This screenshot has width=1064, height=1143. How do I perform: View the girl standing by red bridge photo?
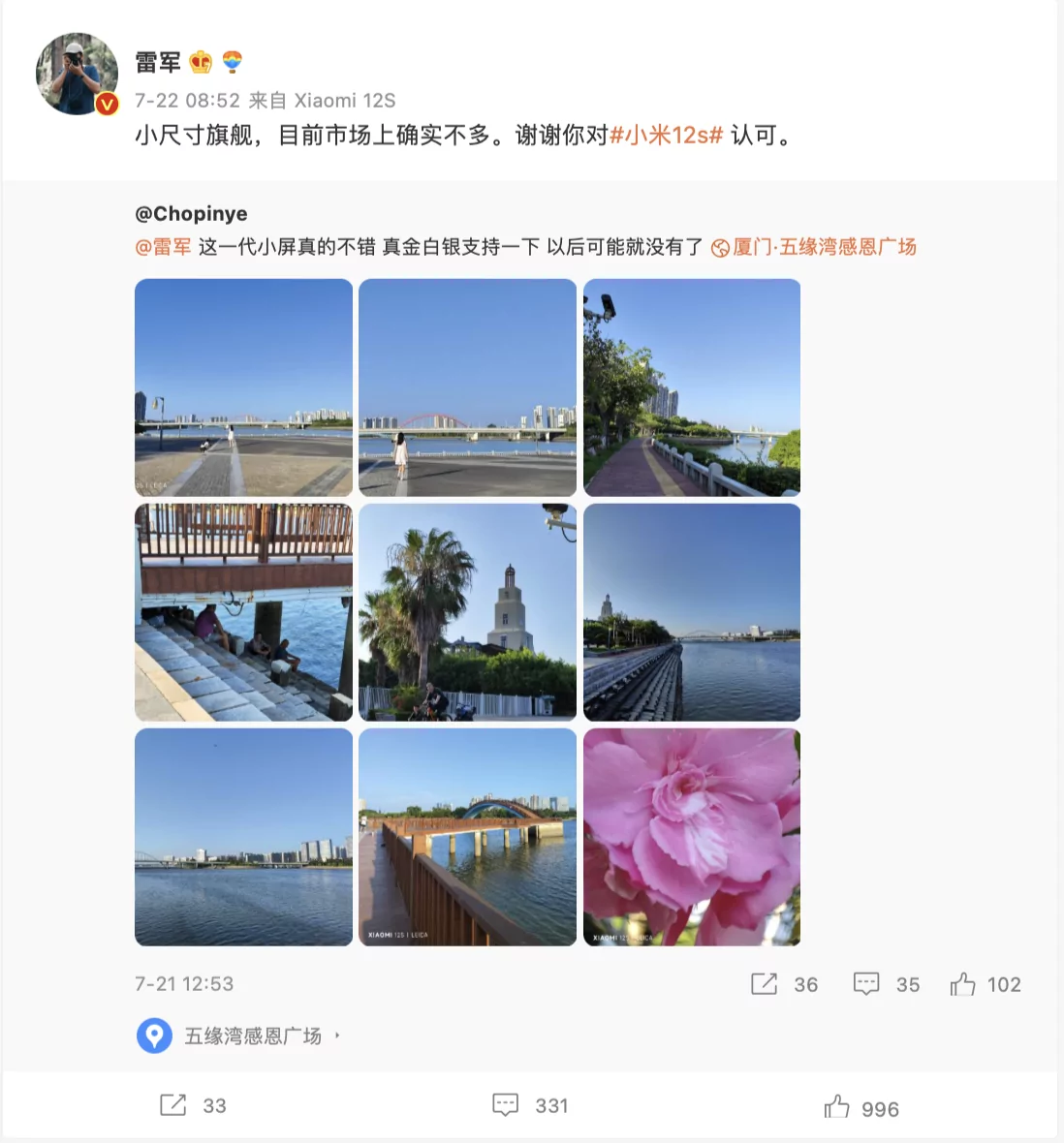467,387
